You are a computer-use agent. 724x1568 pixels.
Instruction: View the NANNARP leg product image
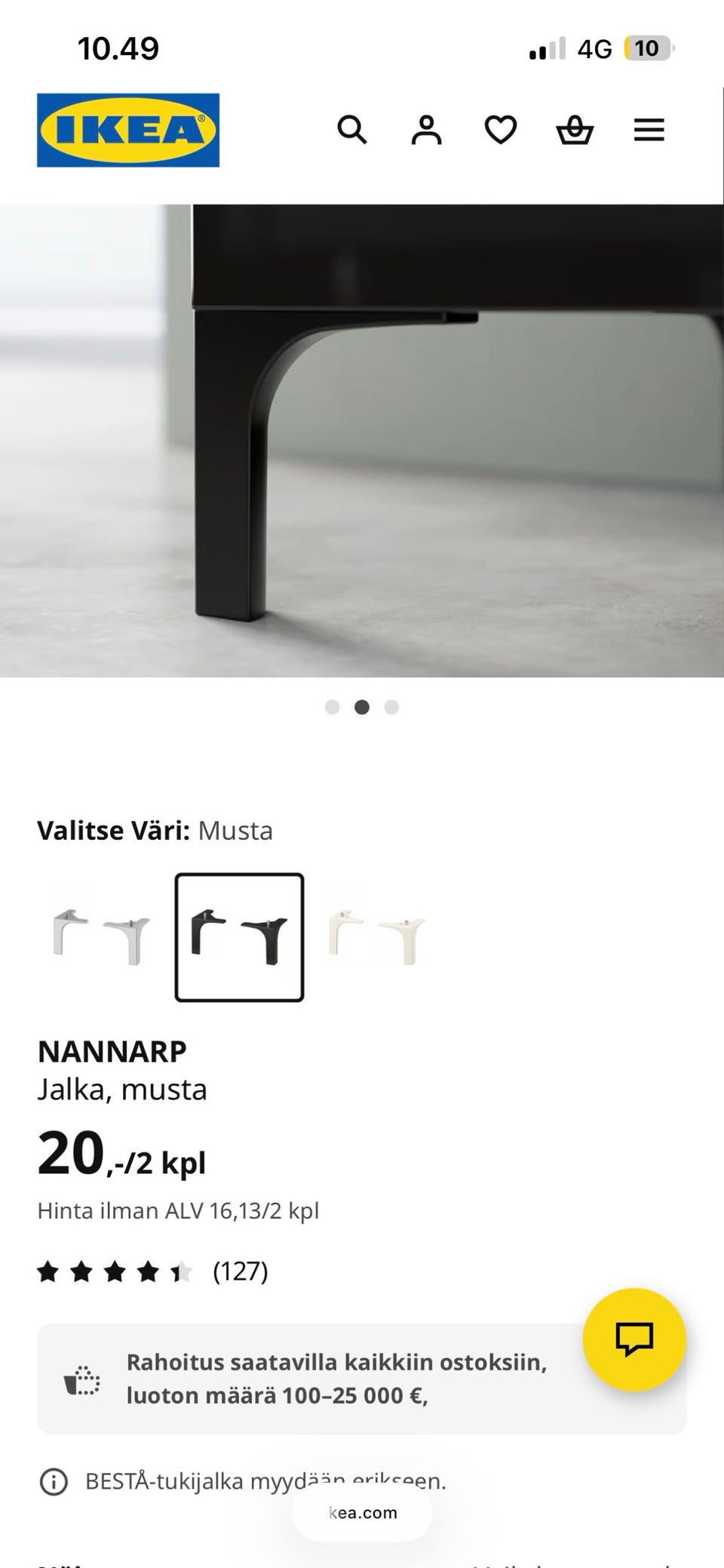click(362, 441)
